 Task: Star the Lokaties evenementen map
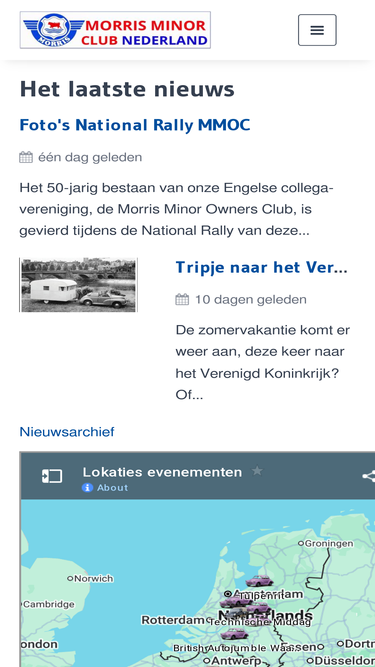[257, 471]
